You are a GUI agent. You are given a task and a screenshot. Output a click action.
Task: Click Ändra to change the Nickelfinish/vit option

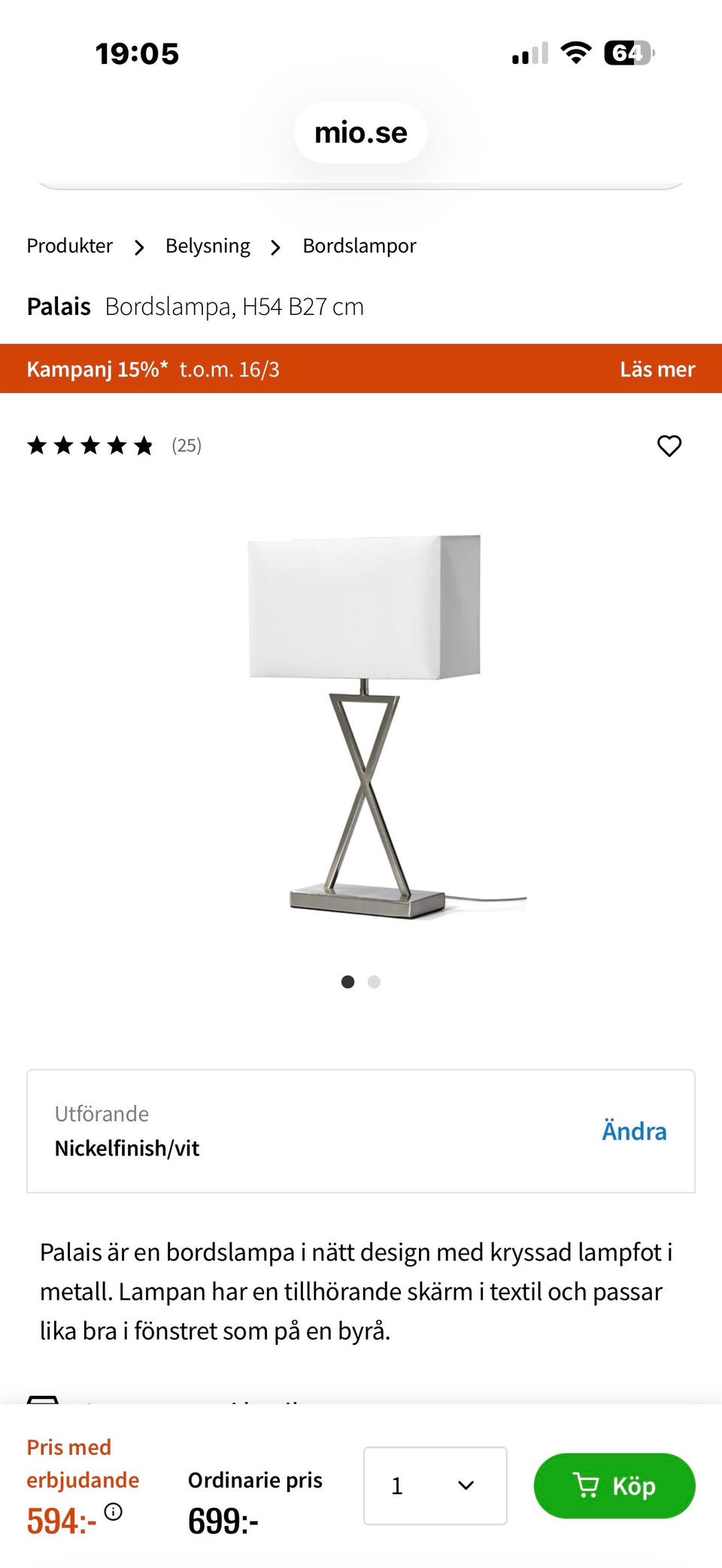tap(634, 1131)
